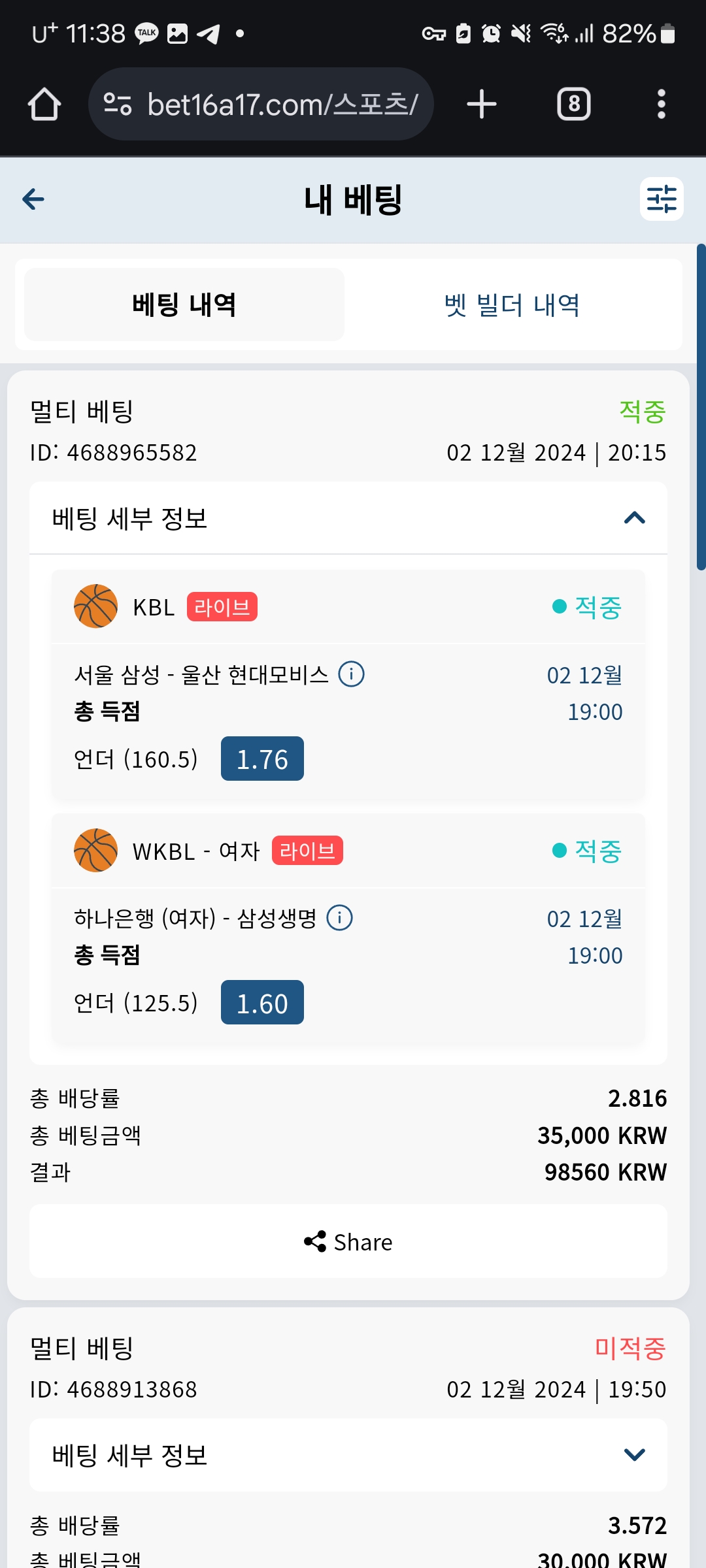Viewport: 706px width, 1568px height.
Task: View info for 서울 삼성 - 울산 현대모비스
Action: click(351, 674)
